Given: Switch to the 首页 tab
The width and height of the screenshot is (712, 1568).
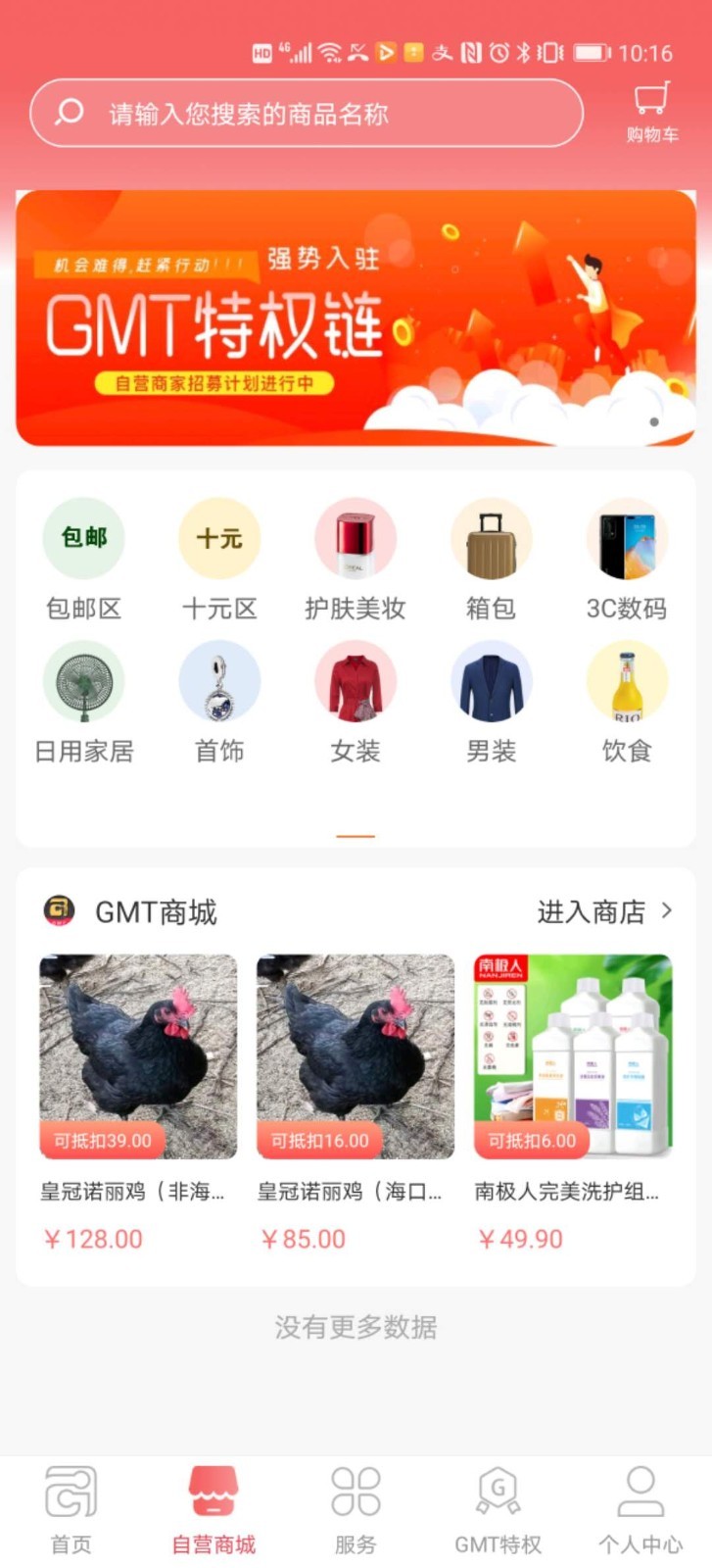Looking at the screenshot, I should [x=71, y=1510].
